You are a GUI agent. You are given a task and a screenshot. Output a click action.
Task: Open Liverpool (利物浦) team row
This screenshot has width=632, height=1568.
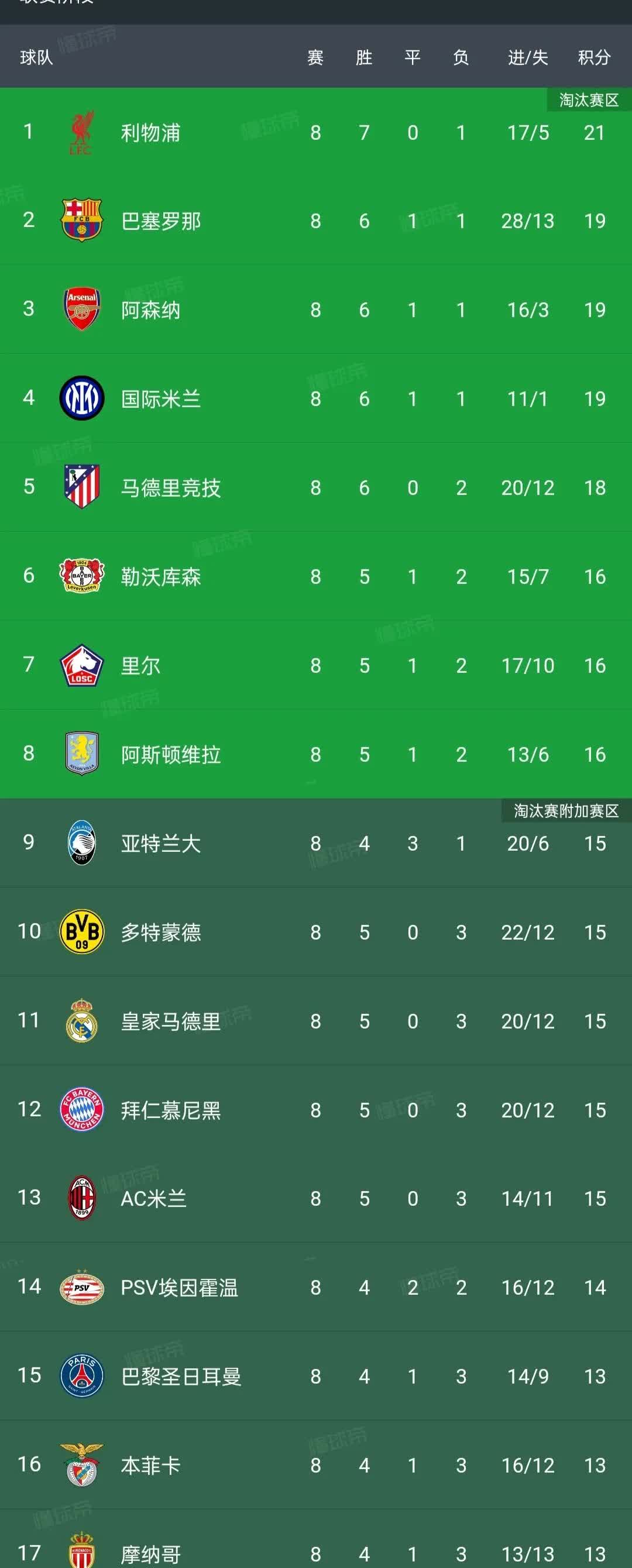(x=150, y=133)
